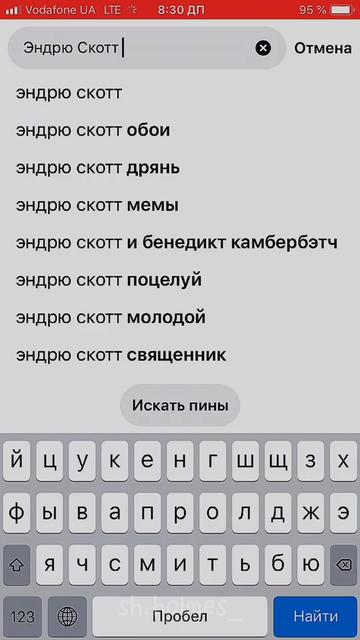Tap the Искать пины button

(180, 405)
